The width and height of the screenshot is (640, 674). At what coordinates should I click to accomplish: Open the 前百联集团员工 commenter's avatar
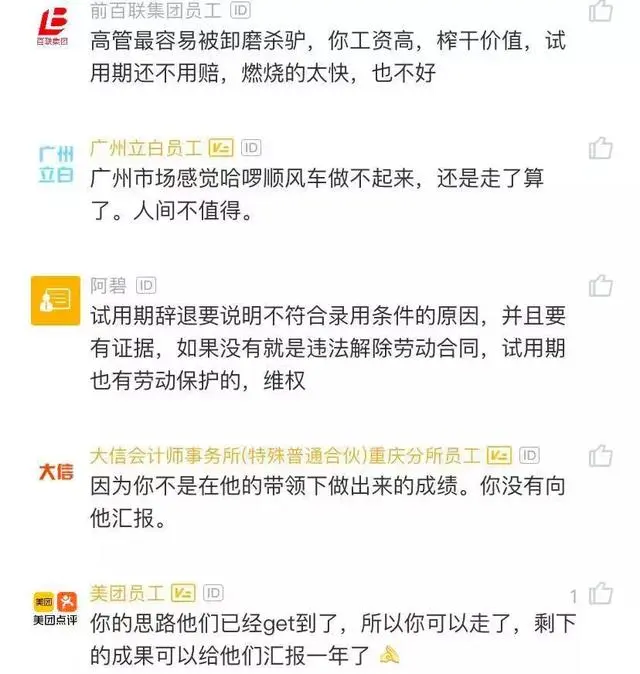tap(56, 27)
